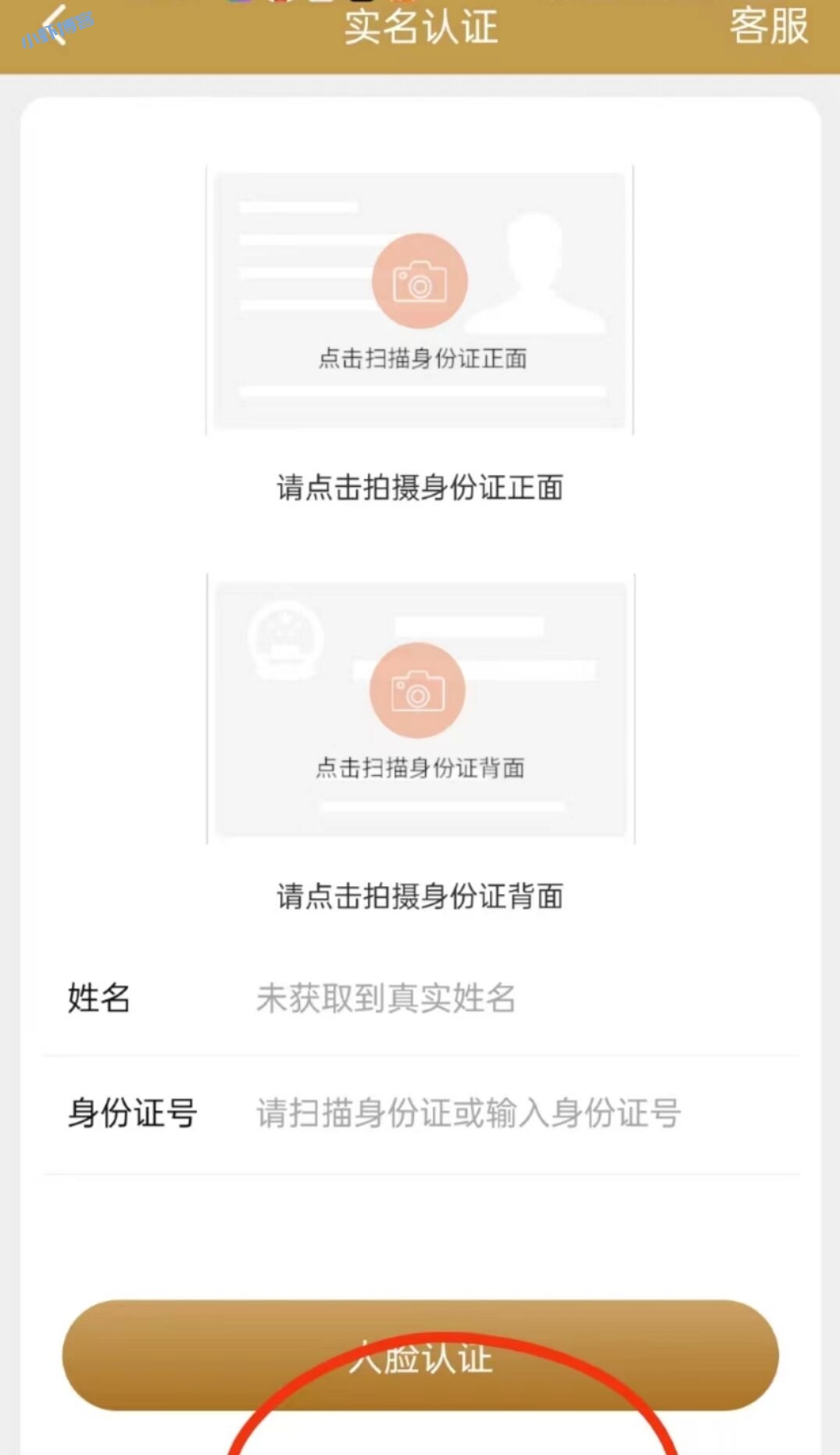Click the 实名认证 title bar
The width and height of the screenshot is (840, 1455).
coord(420,30)
